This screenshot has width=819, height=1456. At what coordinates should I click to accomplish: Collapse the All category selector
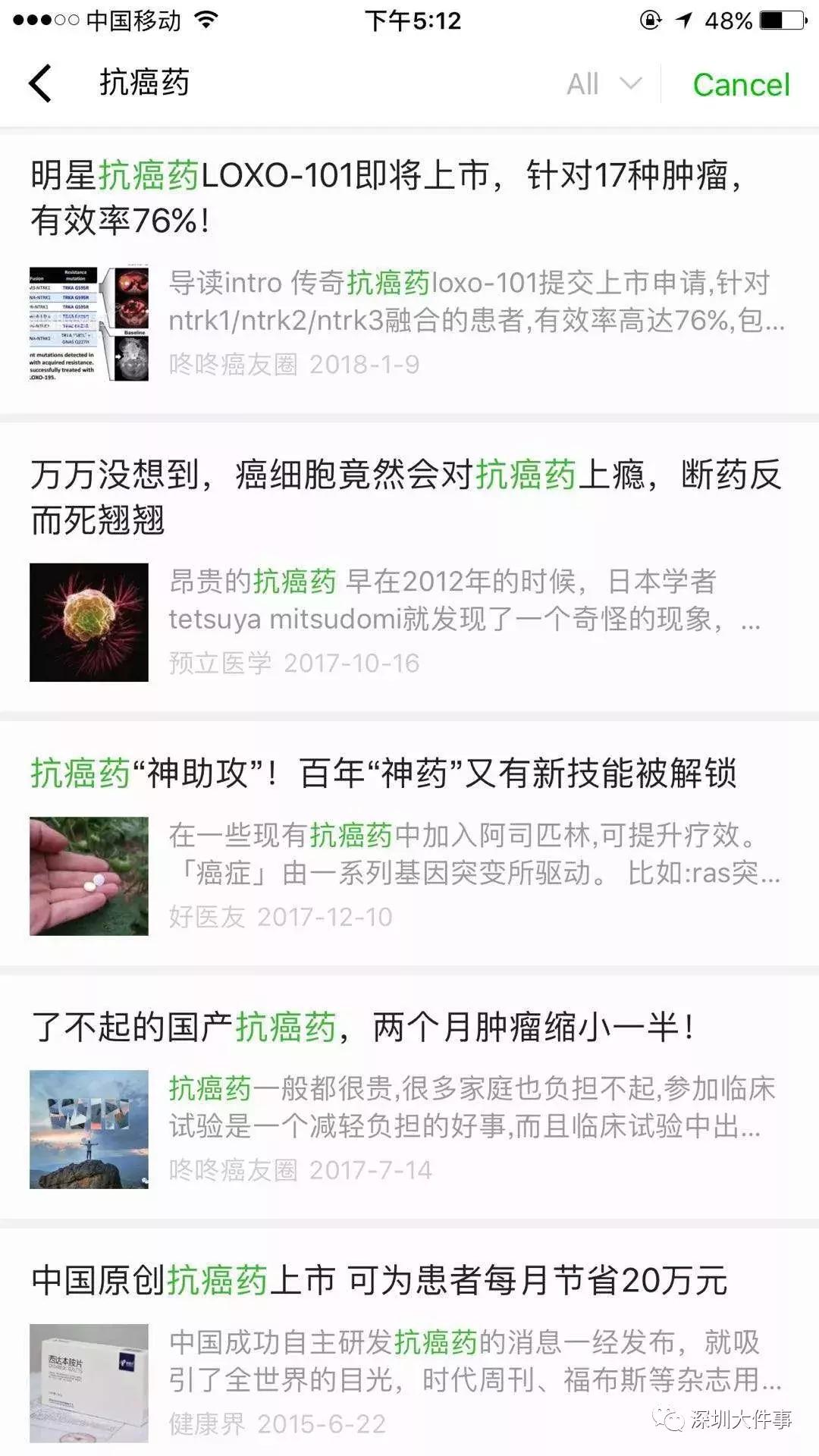tap(603, 83)
